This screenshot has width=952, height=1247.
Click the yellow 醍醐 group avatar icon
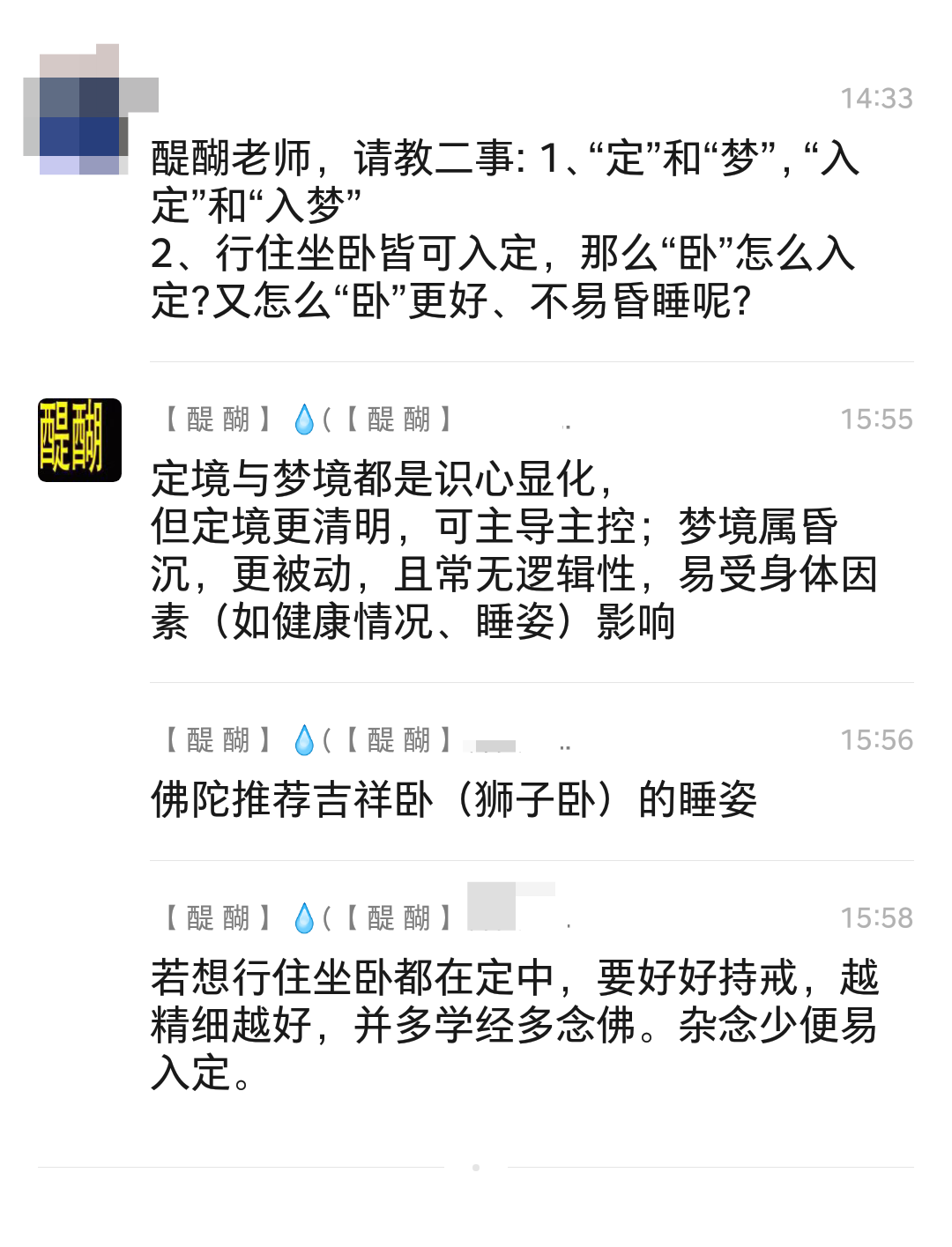pos(79,441)
